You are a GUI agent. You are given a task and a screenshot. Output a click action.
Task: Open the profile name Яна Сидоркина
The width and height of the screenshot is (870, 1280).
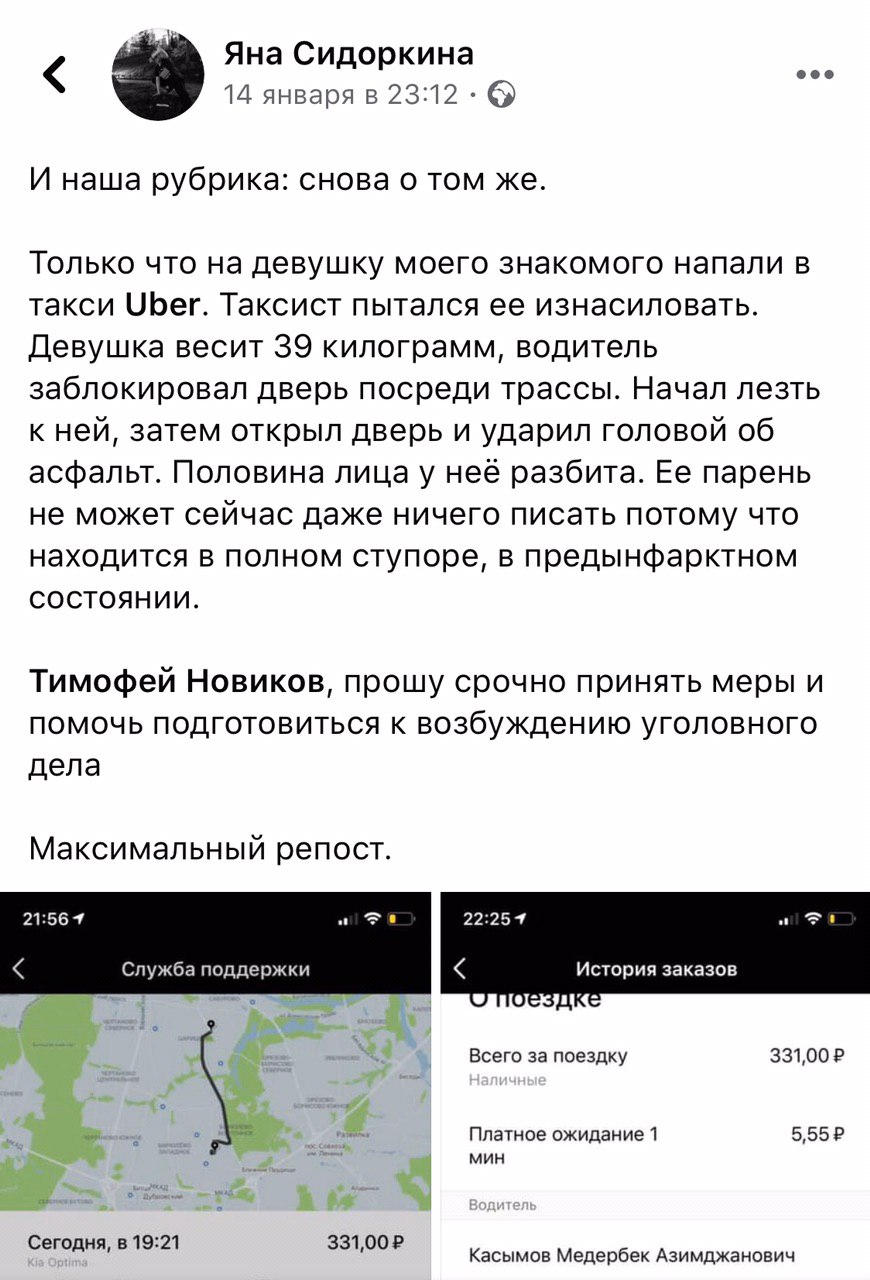pyautogui.click(x=348, y=53)
